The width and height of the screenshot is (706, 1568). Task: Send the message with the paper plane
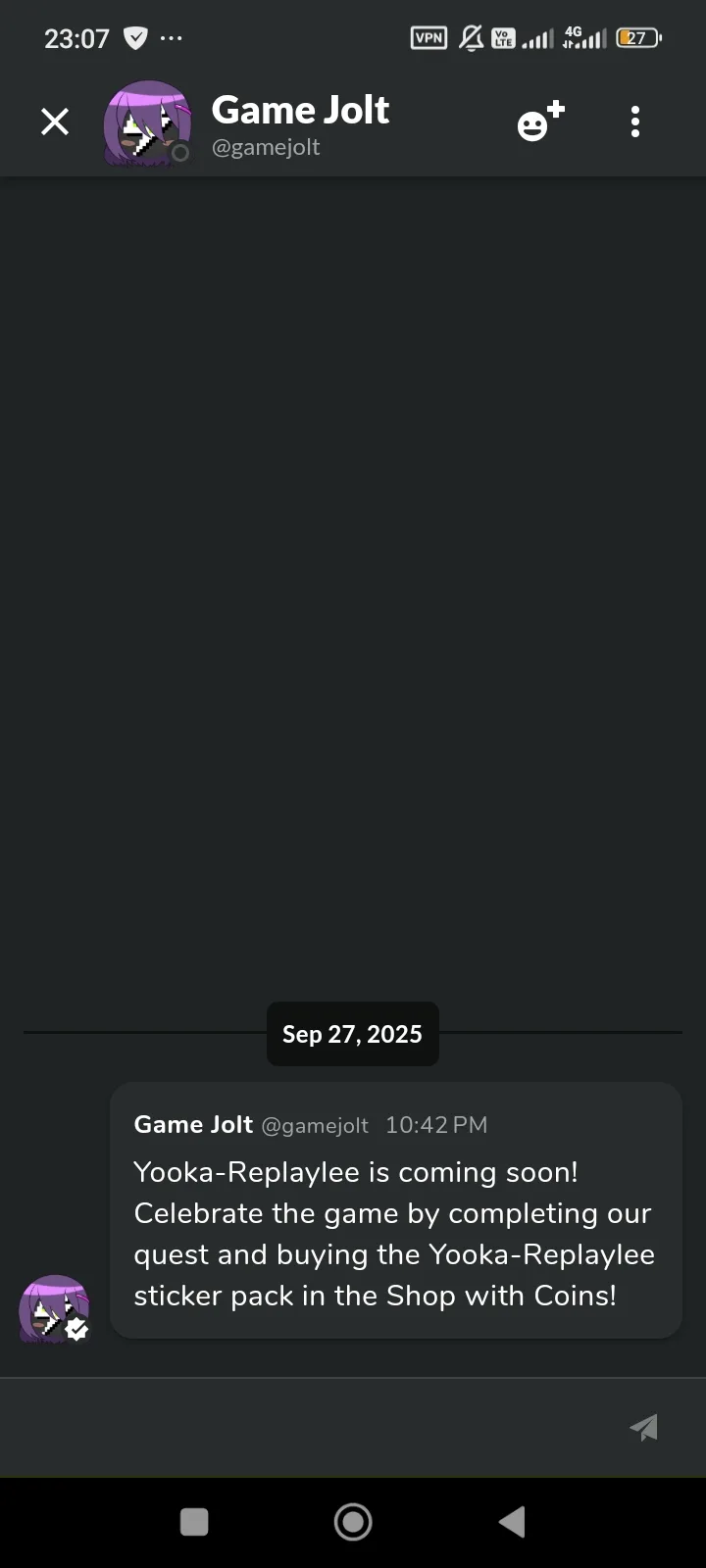point(644,1427)
